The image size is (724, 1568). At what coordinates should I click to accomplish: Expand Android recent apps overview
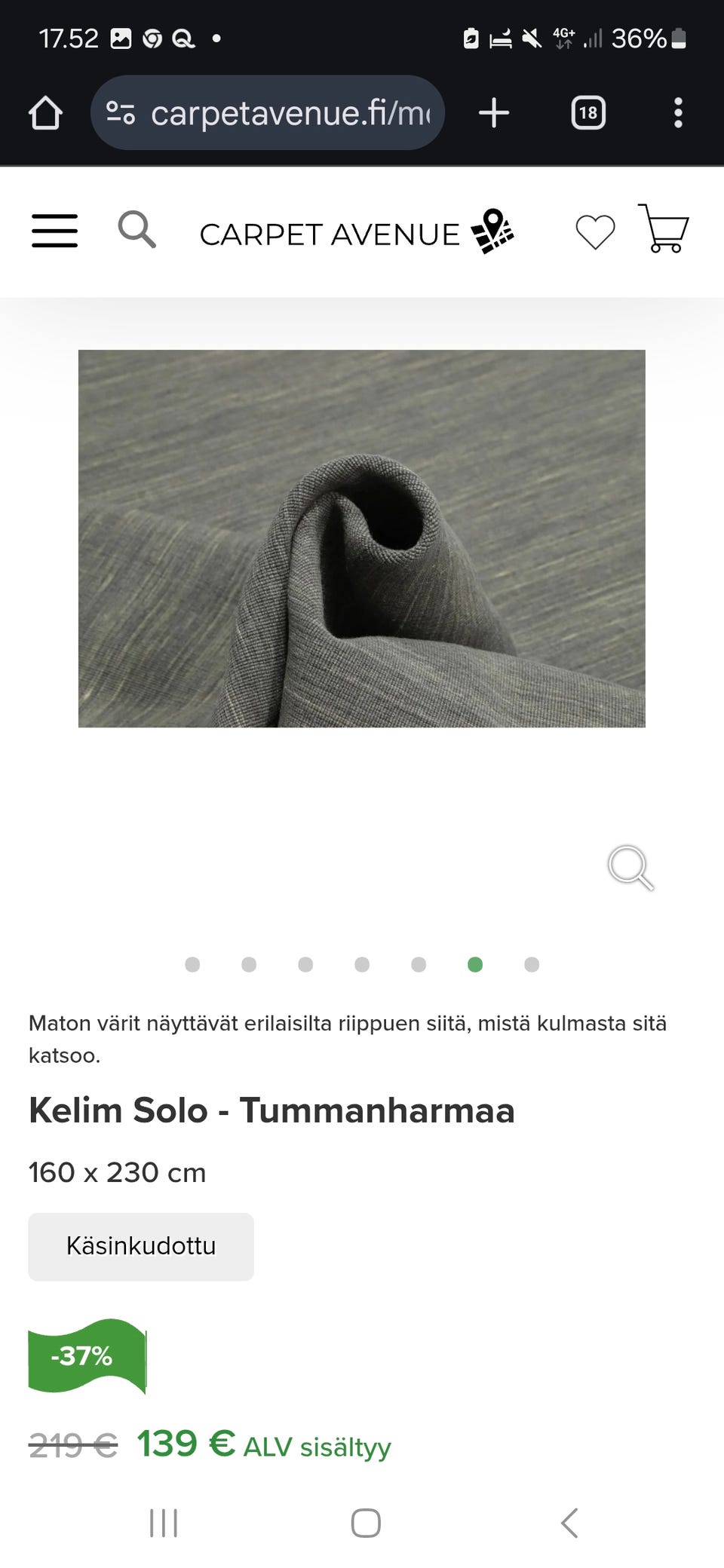(163, 1522)
